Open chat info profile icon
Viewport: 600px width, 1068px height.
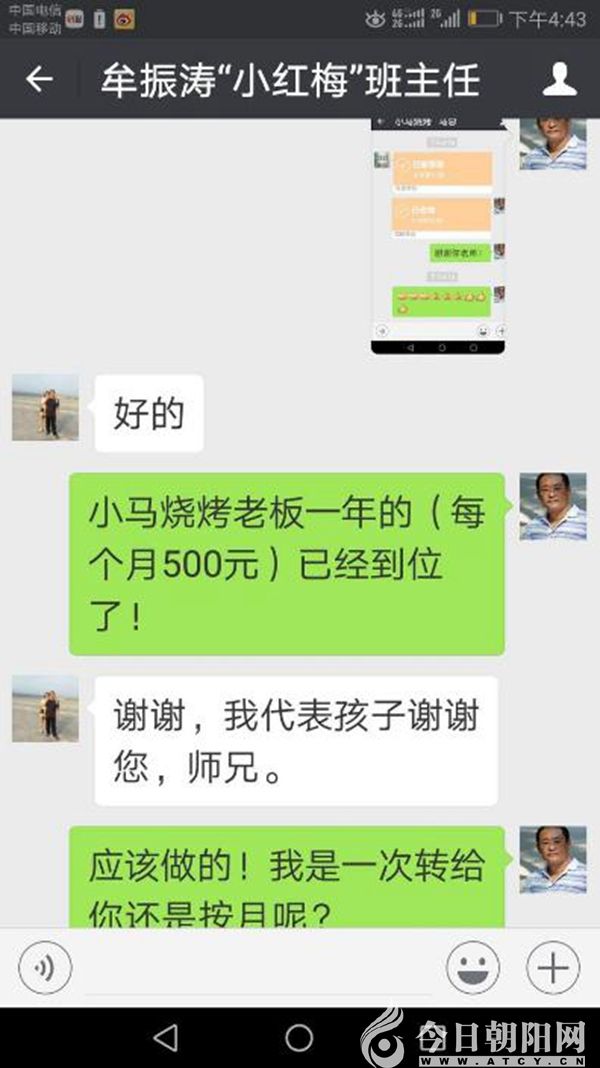coord(560,80)
